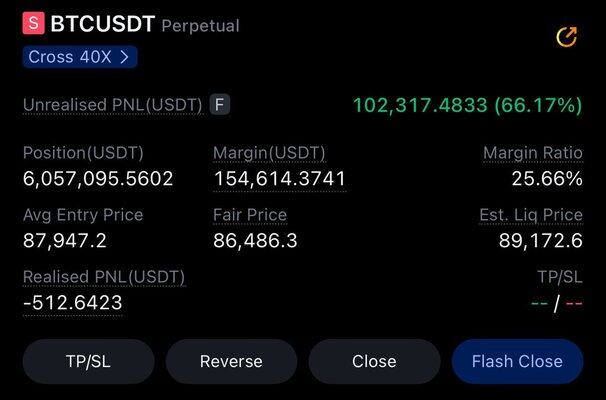This screenshot has width=606, height=400.
Task: Reverse the BTCUSDT position
Action: click(x=231, y=361)
